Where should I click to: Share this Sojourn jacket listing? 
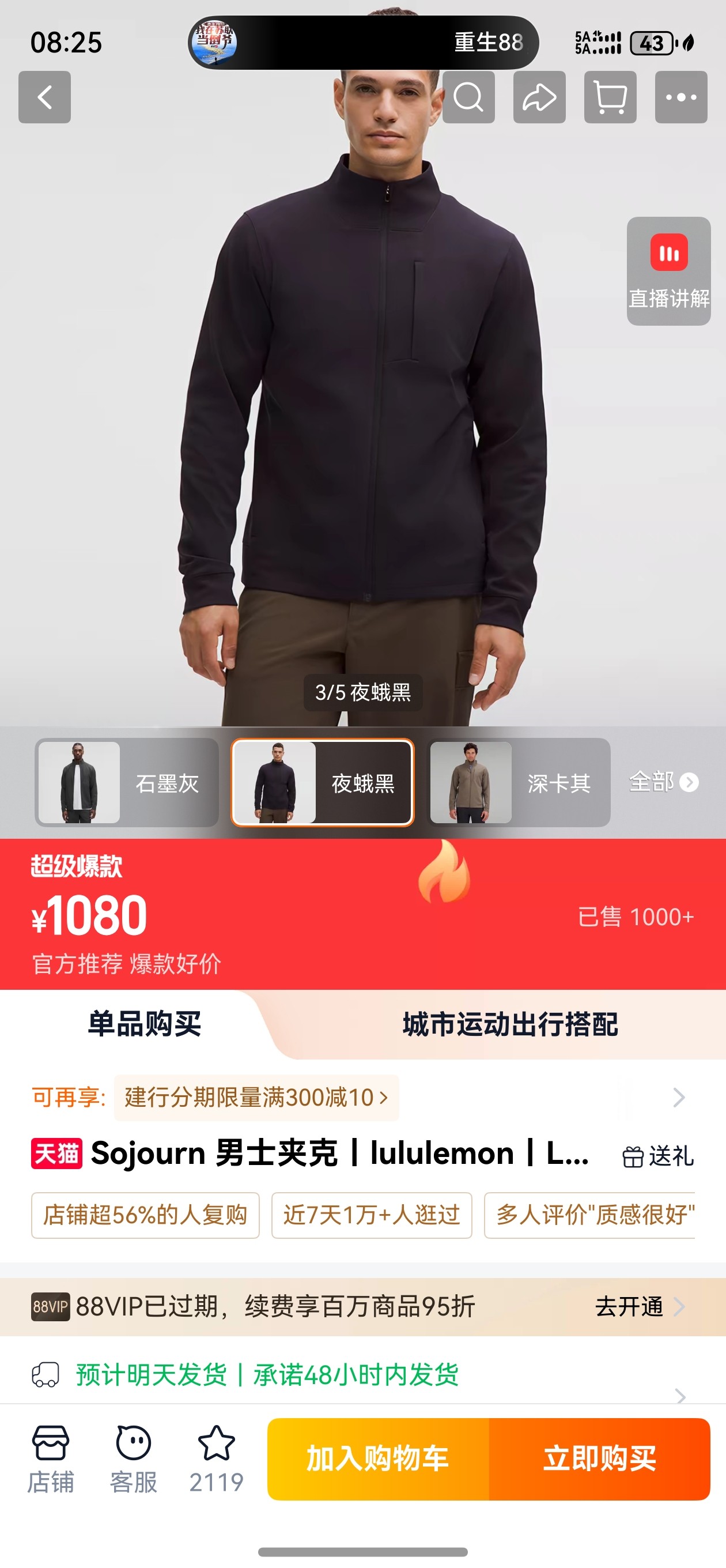point(539,97)
